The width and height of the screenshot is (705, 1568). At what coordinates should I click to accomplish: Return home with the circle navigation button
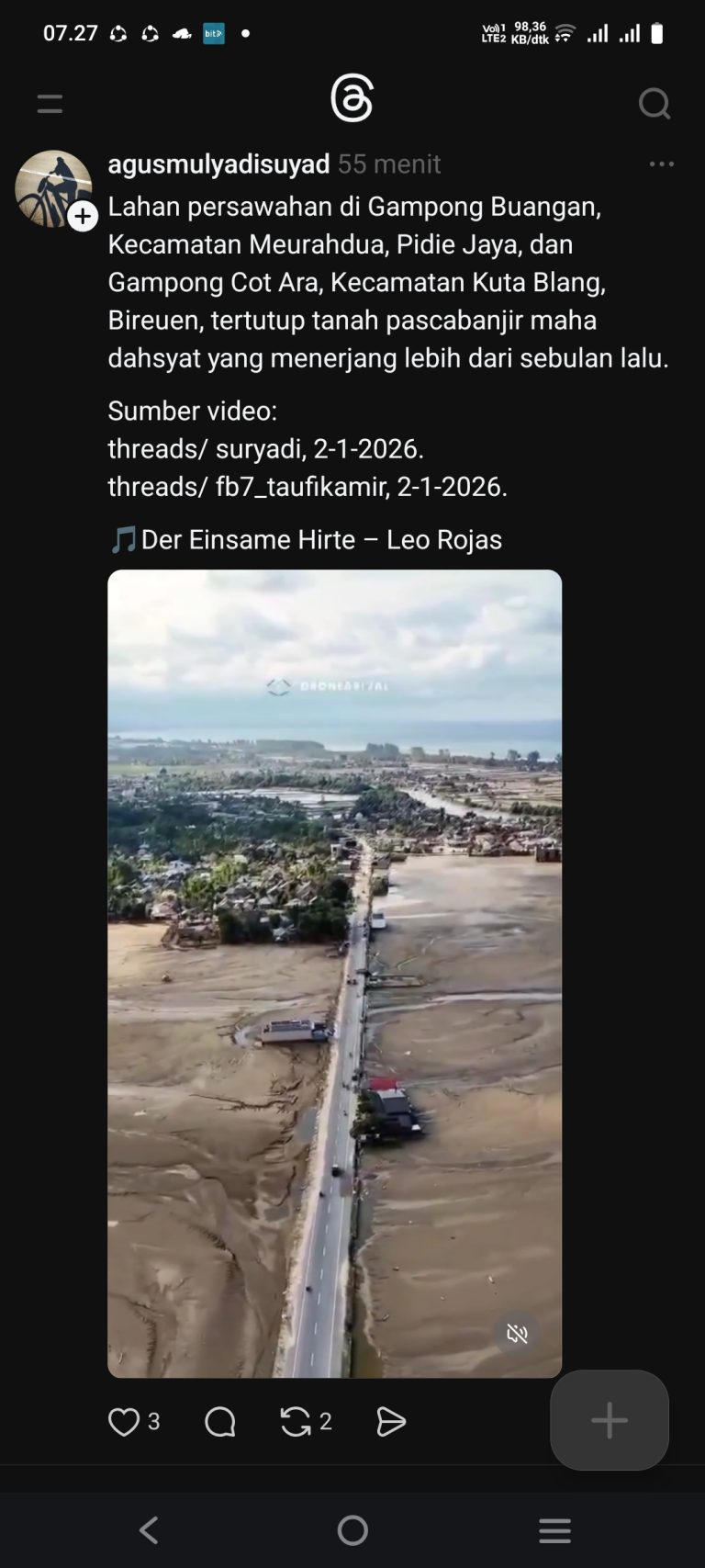(x=352, y=1530)
